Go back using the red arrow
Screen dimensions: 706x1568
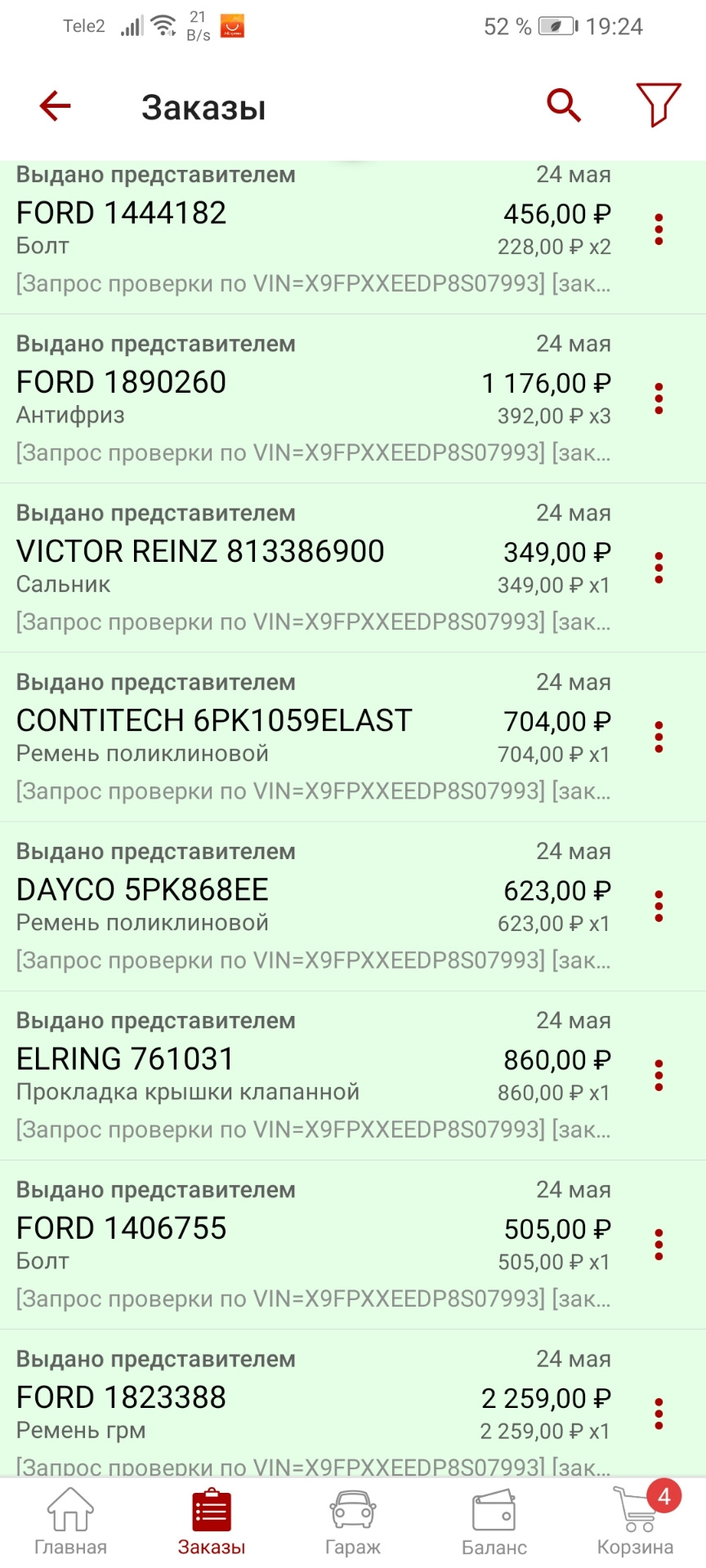(56, 106)
